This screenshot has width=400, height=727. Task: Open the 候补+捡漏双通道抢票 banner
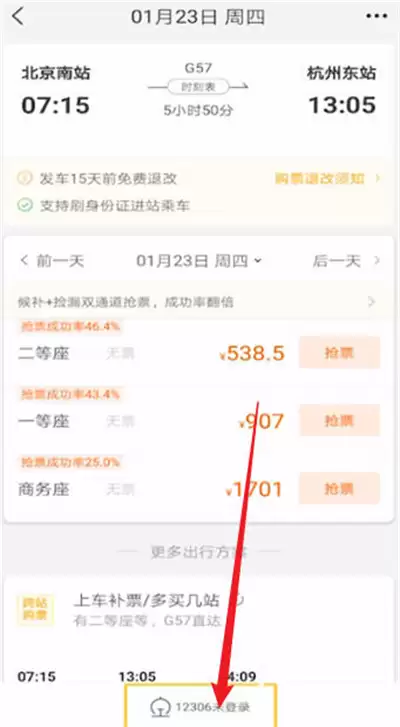click(199, 302)
